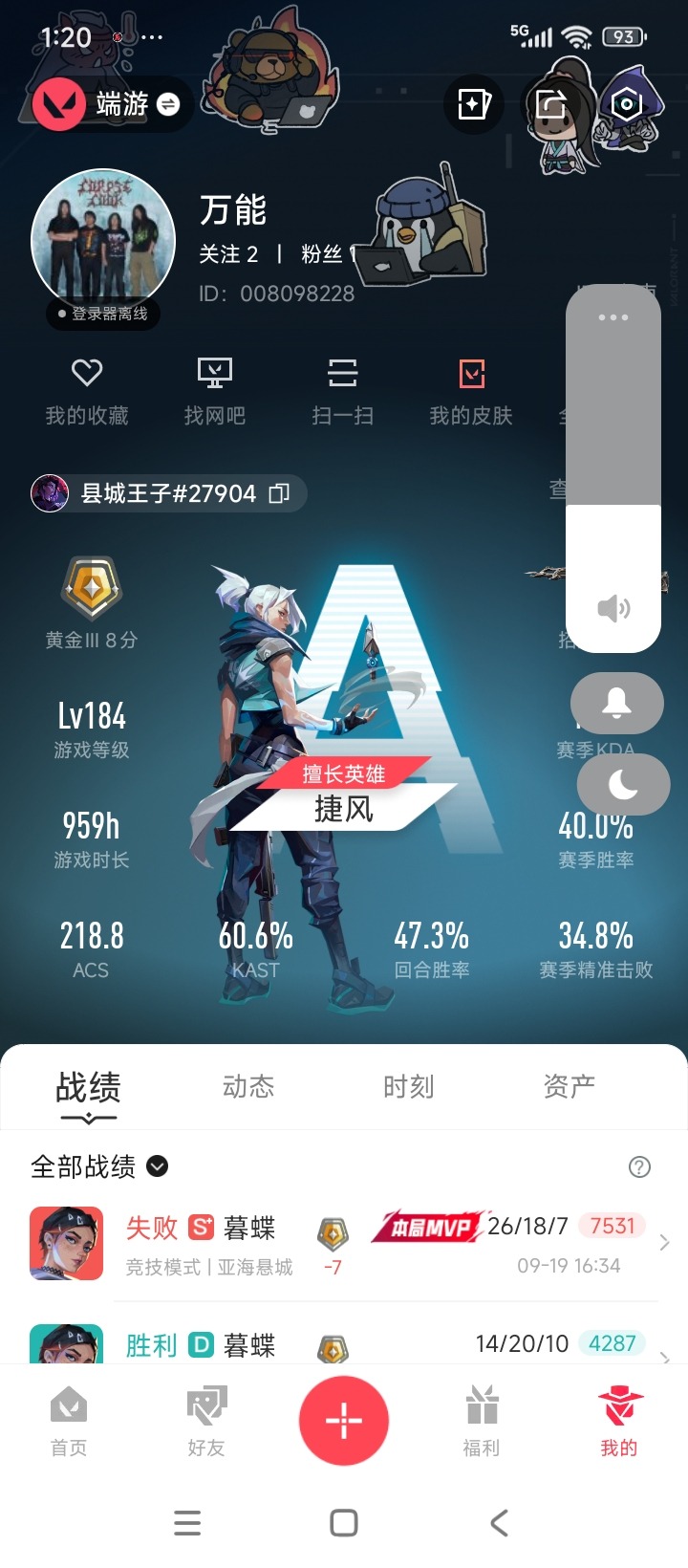Open 找网吧 internet cafe finder
Screen dimensions: 688x1568
[215, 391]
